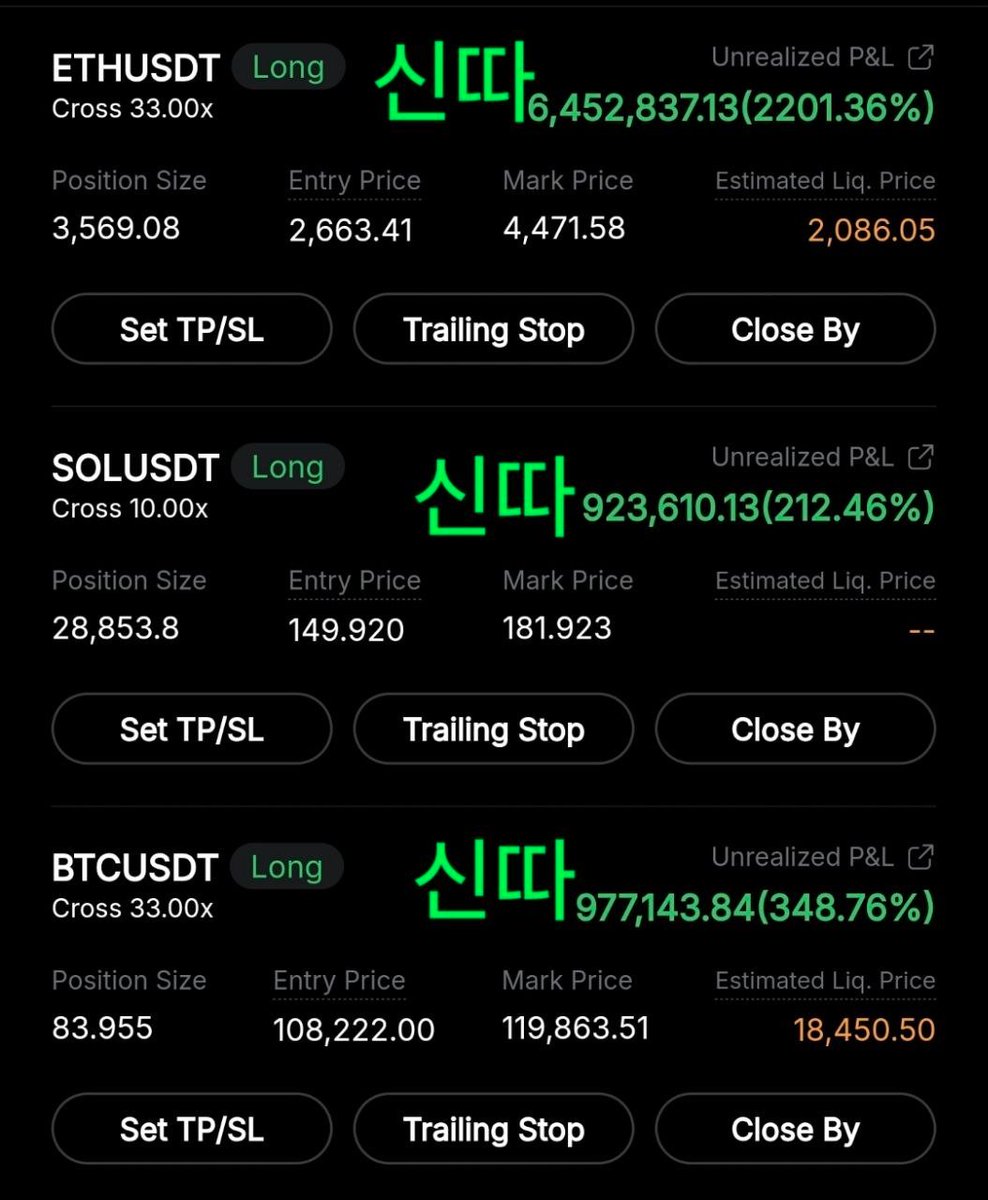Share SOLUSDT unrealized P&L
Screen dimensions: 988x1200
coord(920,457)
